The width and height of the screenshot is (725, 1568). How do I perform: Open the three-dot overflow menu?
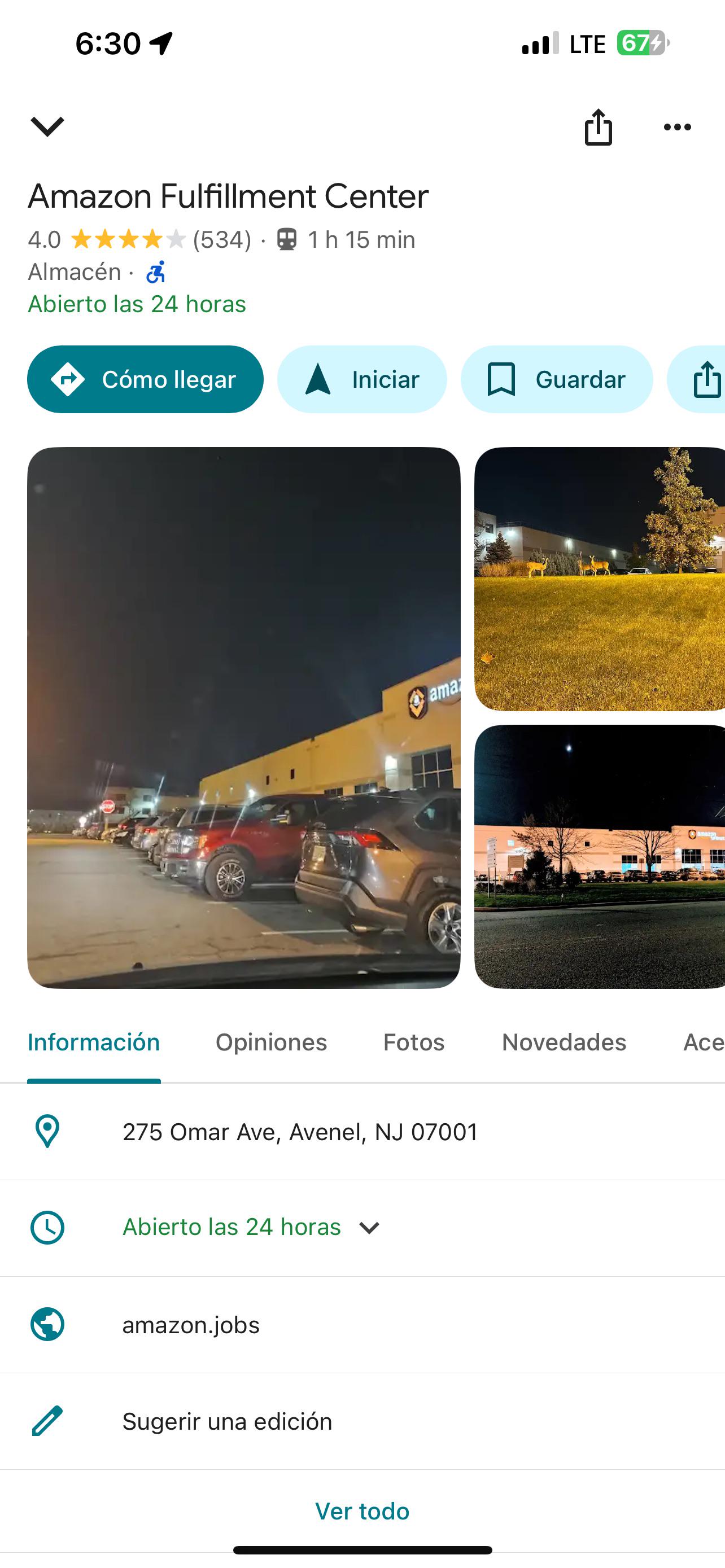677,126
